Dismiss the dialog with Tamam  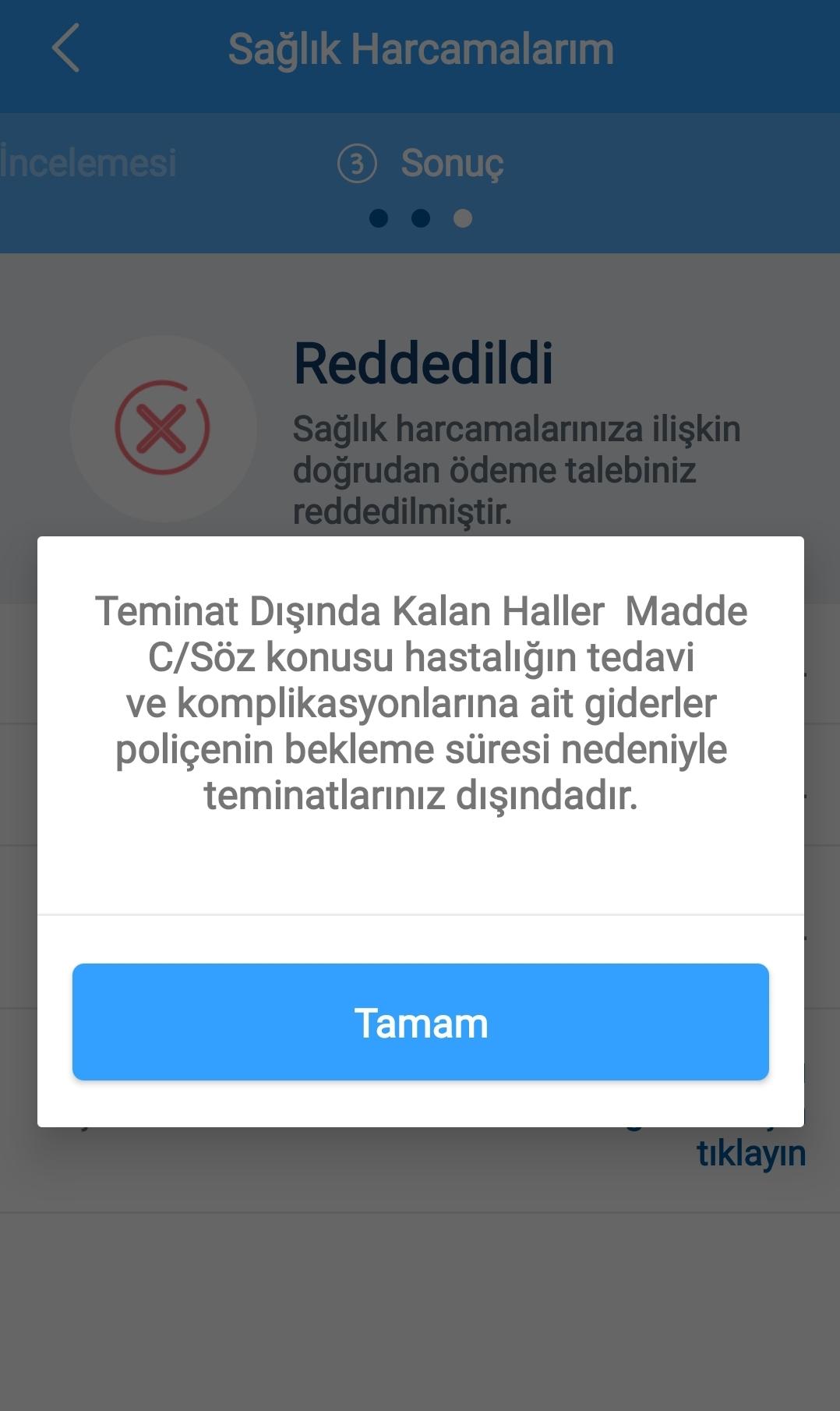click(x=421, y=1022)
